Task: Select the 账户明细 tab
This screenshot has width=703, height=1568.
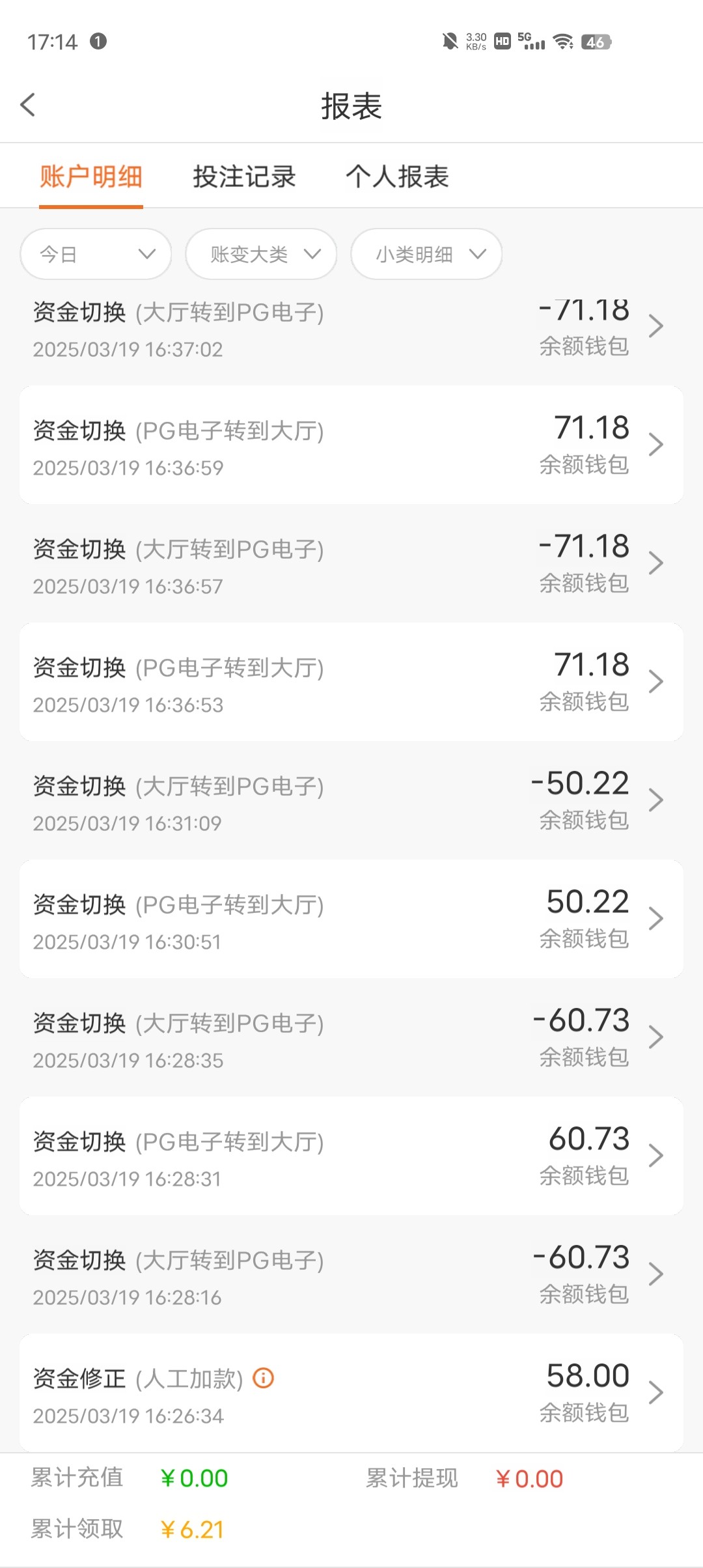Action: pyautogui.click(x=91, y=176)
